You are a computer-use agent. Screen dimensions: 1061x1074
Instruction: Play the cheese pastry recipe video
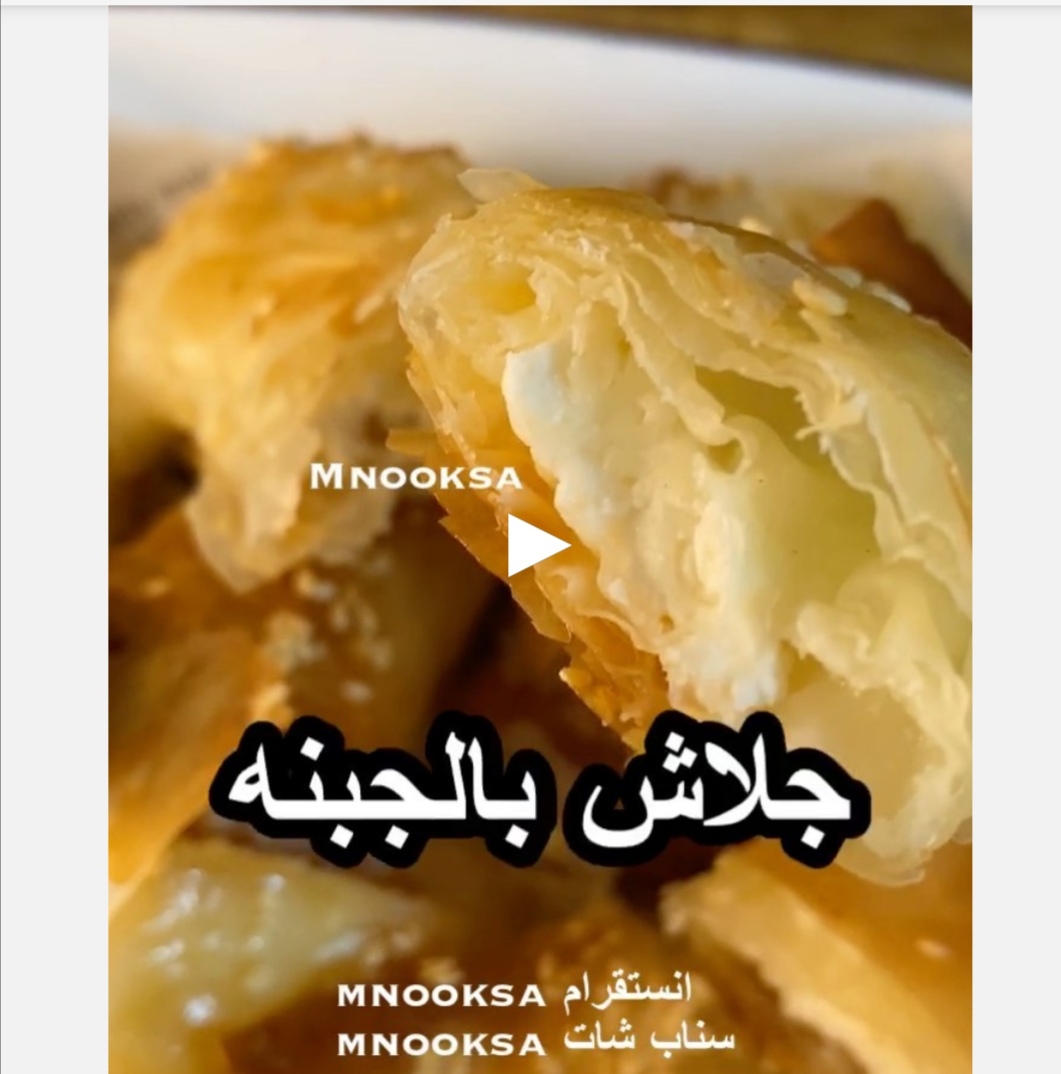click(536, 546)
